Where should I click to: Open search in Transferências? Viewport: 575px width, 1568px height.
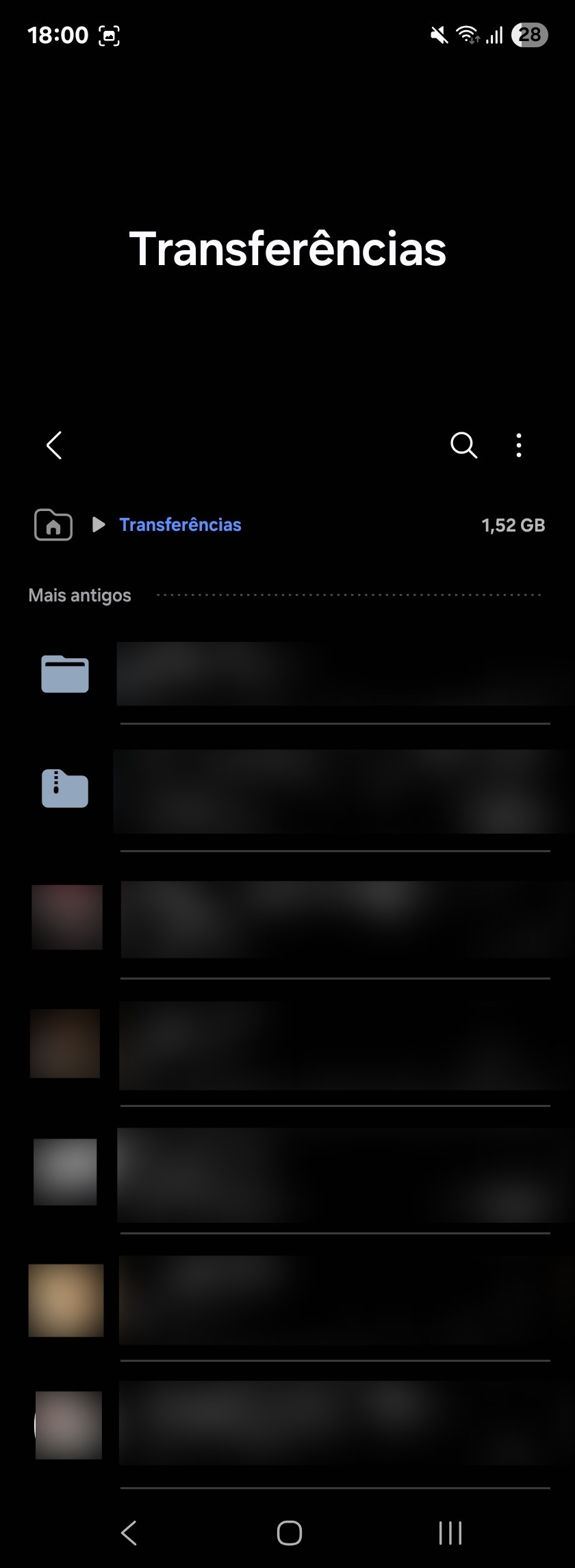pyautogui.click(x=463, y=445)
